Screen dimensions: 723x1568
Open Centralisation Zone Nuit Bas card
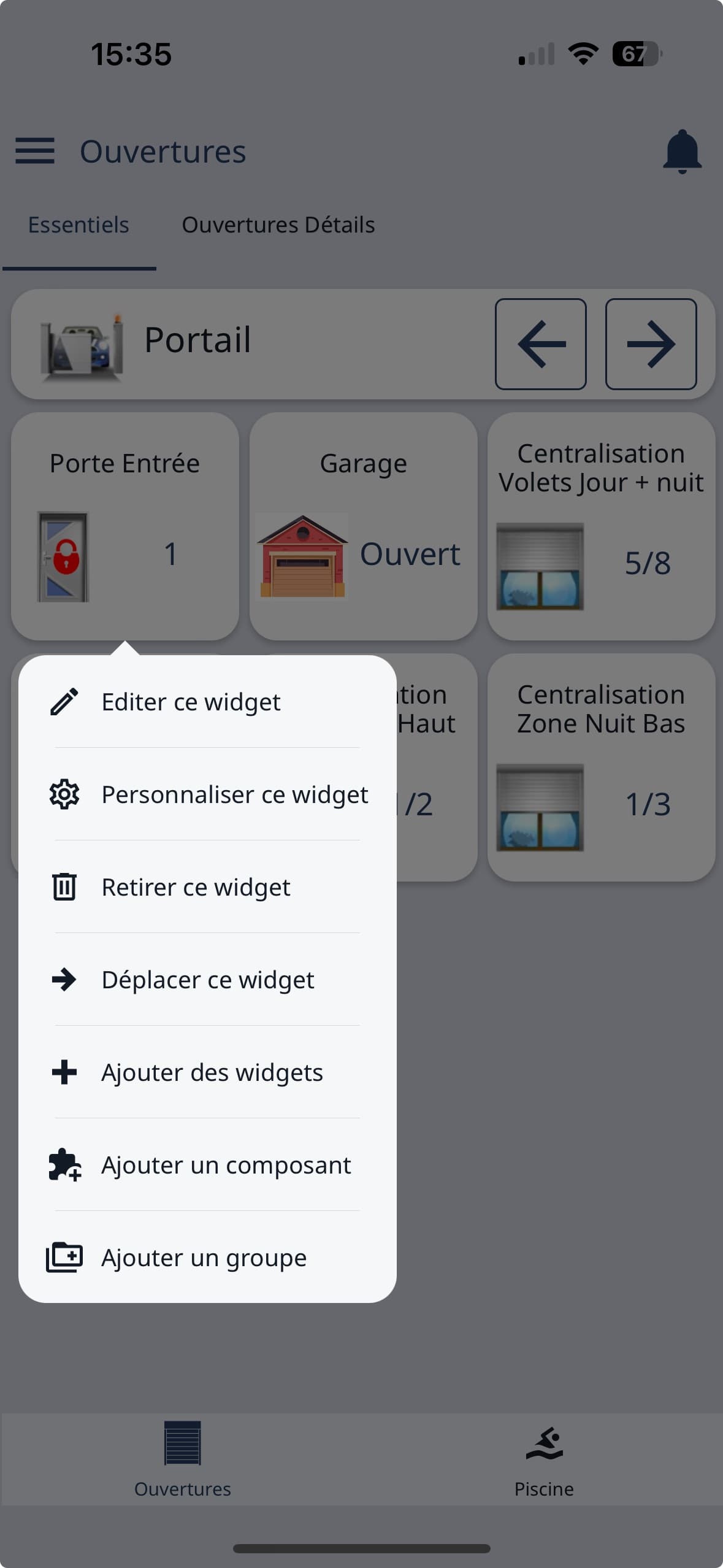[601, 767]
